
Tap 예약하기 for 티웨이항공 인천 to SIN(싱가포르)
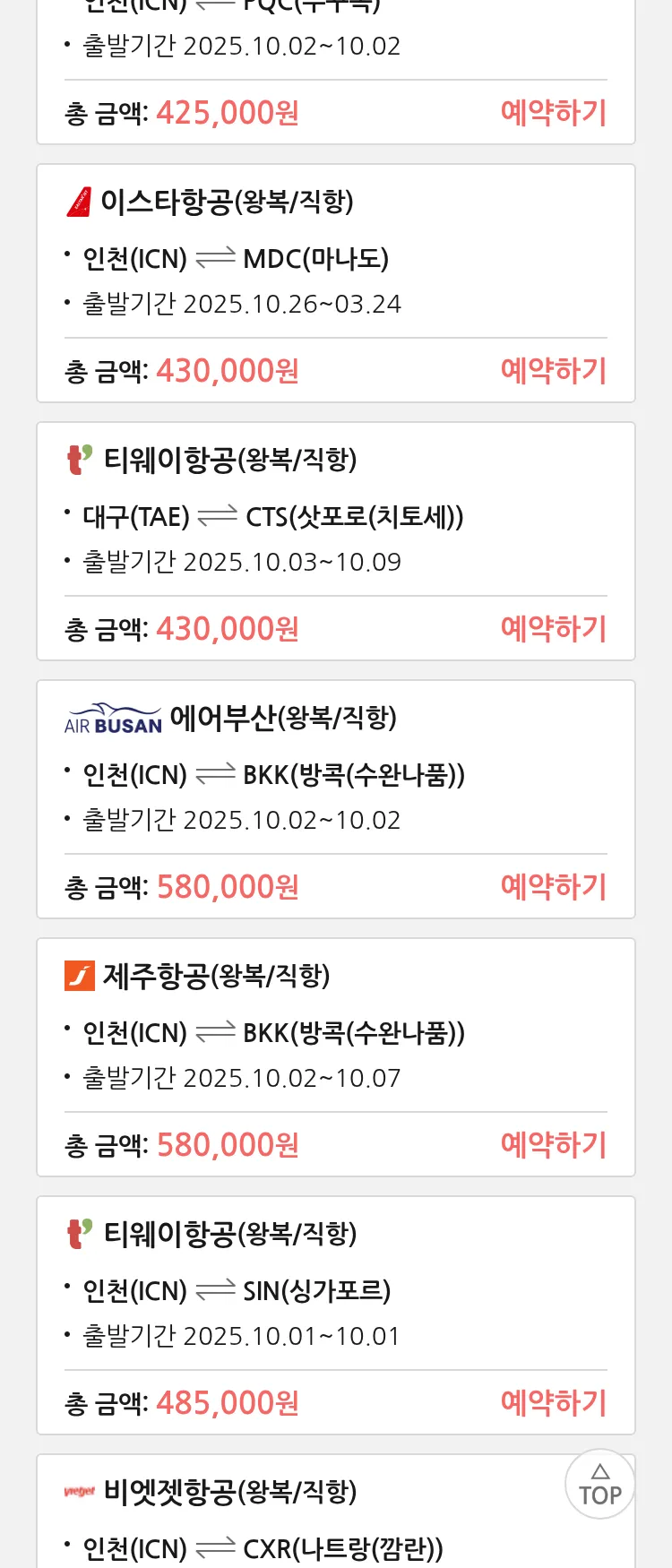[x=553, y=1403]
